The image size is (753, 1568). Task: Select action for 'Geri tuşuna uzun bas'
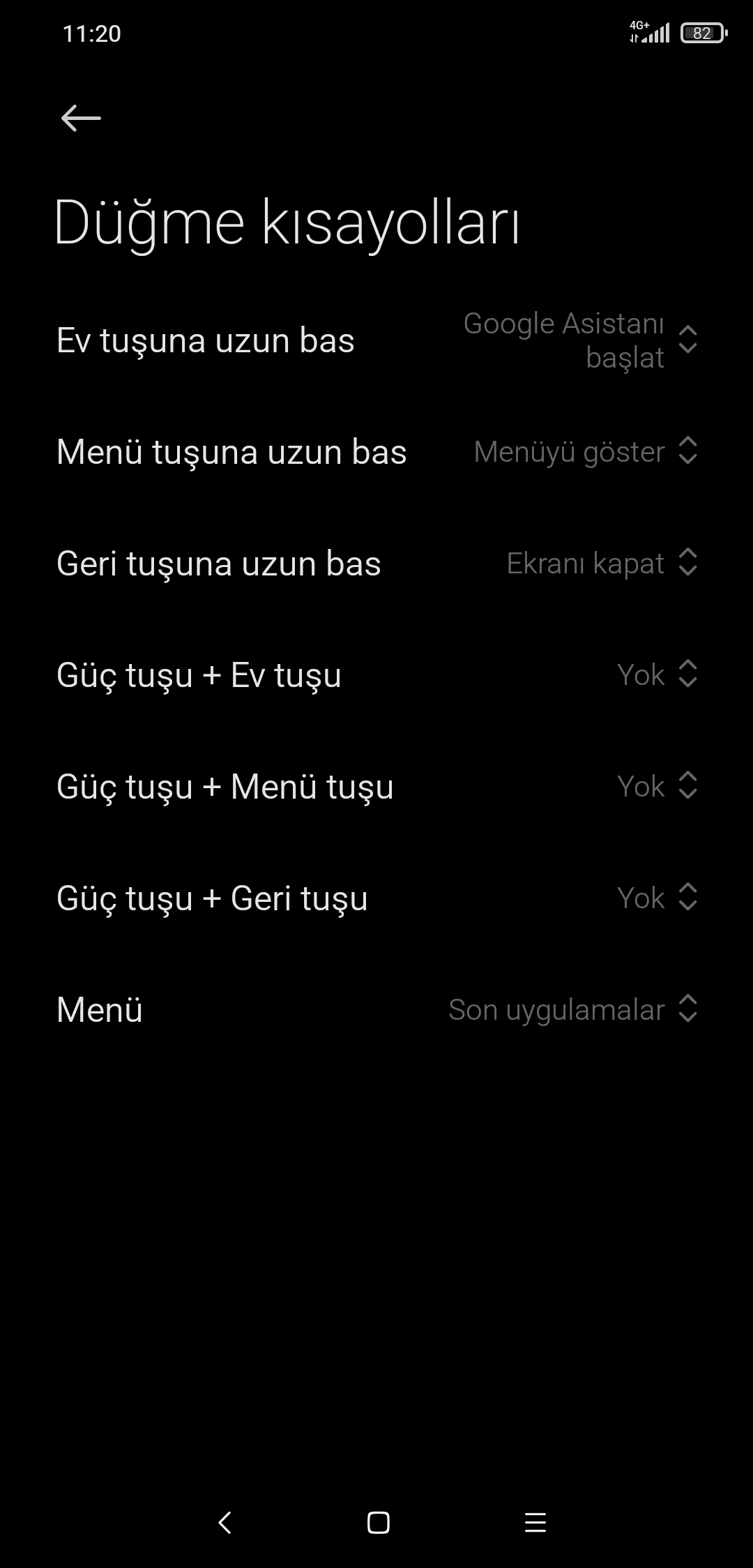point(376,564)
